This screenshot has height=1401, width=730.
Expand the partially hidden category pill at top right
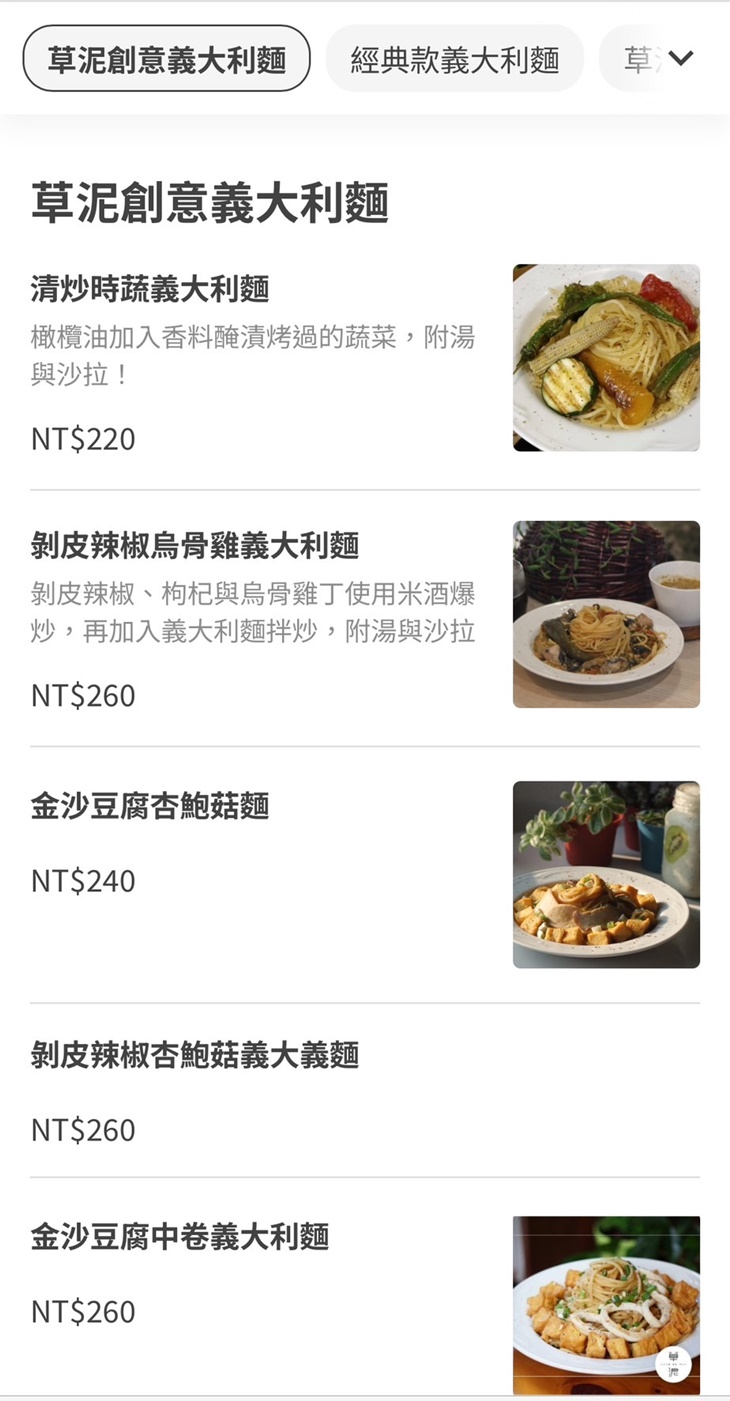[x=660, y=58]
